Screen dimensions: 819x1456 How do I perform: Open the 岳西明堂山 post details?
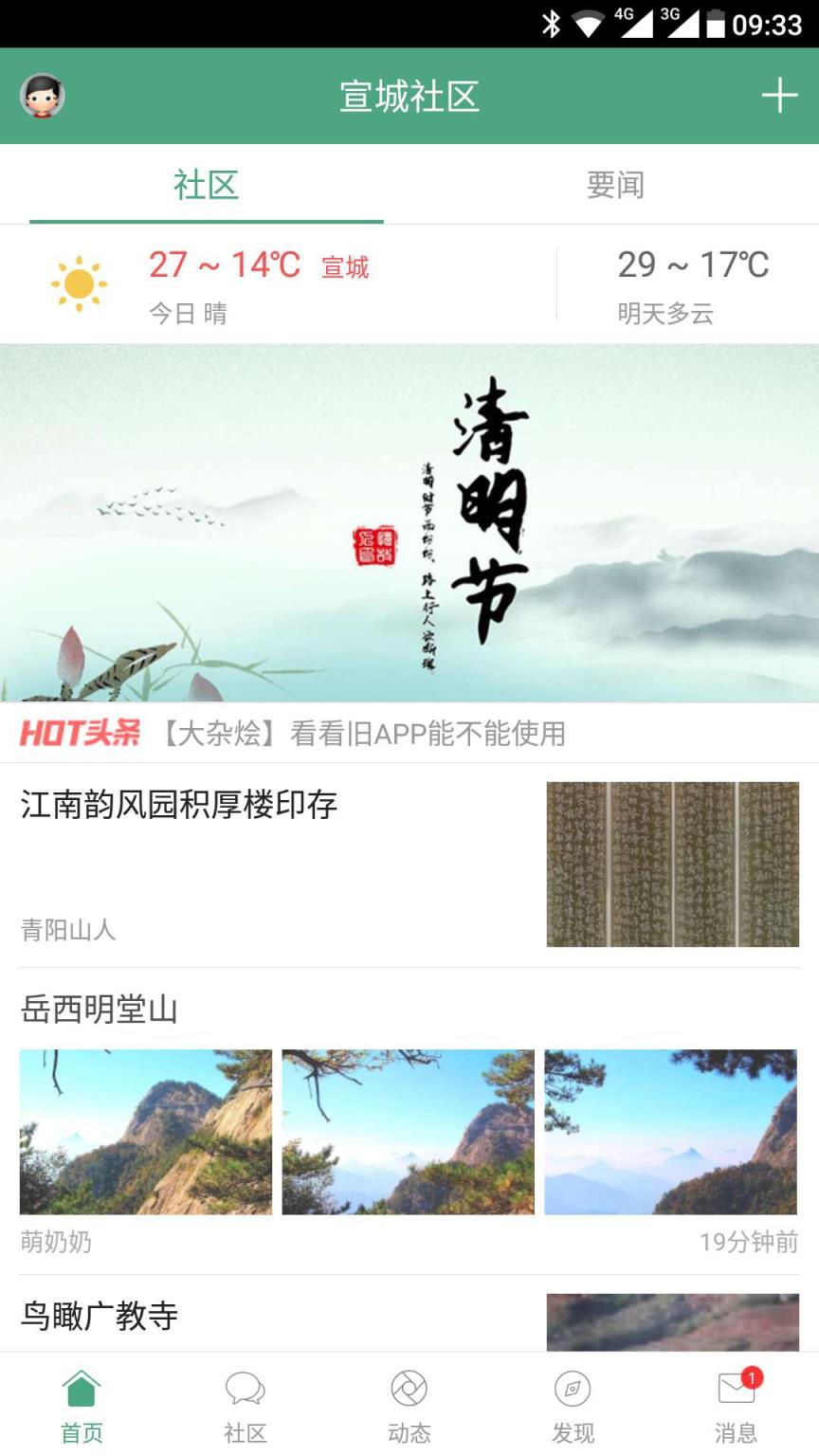(100, 1010)
